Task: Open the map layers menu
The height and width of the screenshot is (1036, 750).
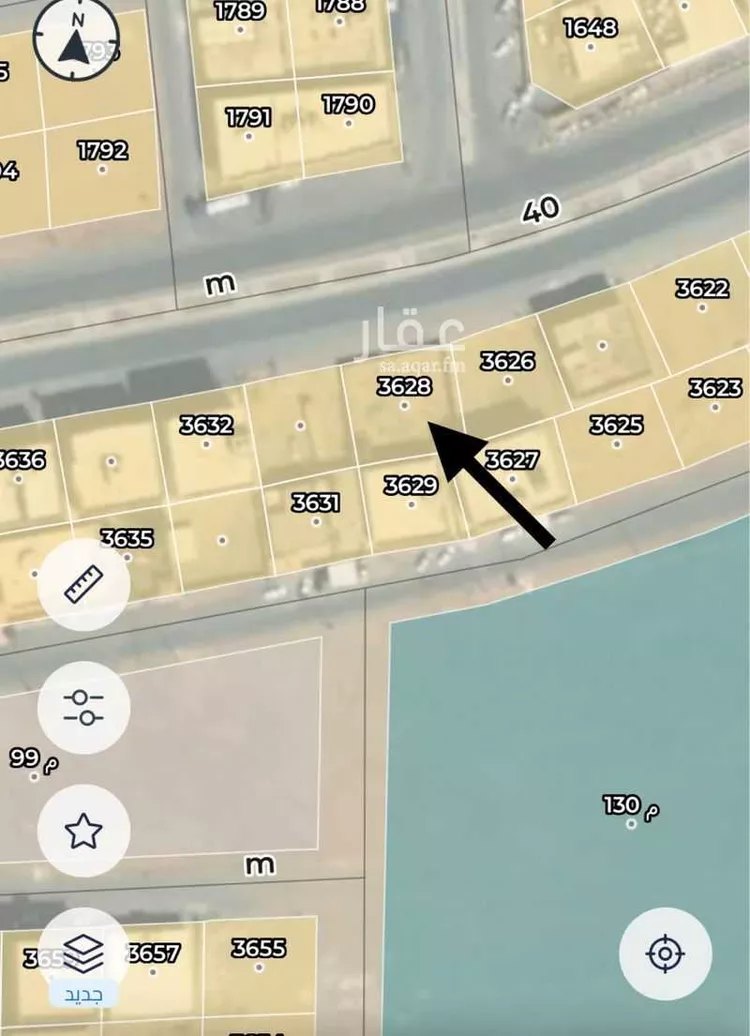Action: click(x=84, y=953)
